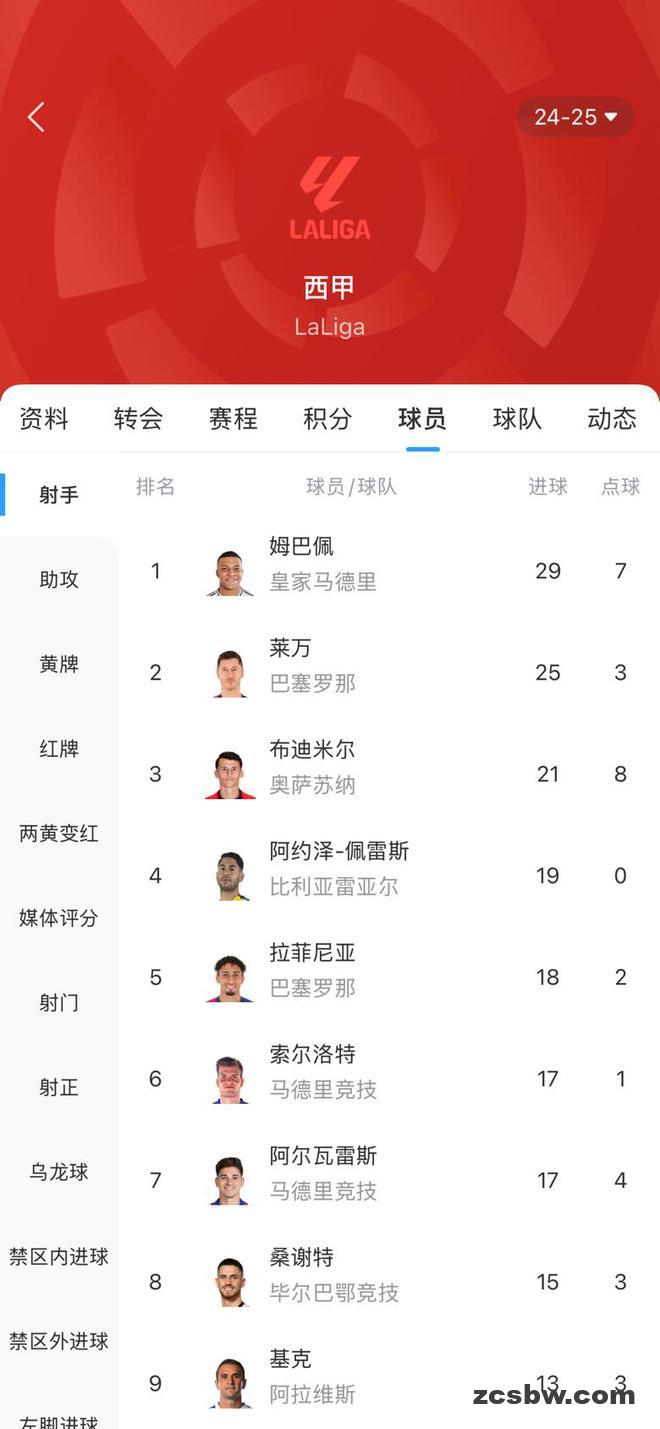660x1429 pixels.
Task: Switch to the 资料 tab
Action: (x=44, y=418)
